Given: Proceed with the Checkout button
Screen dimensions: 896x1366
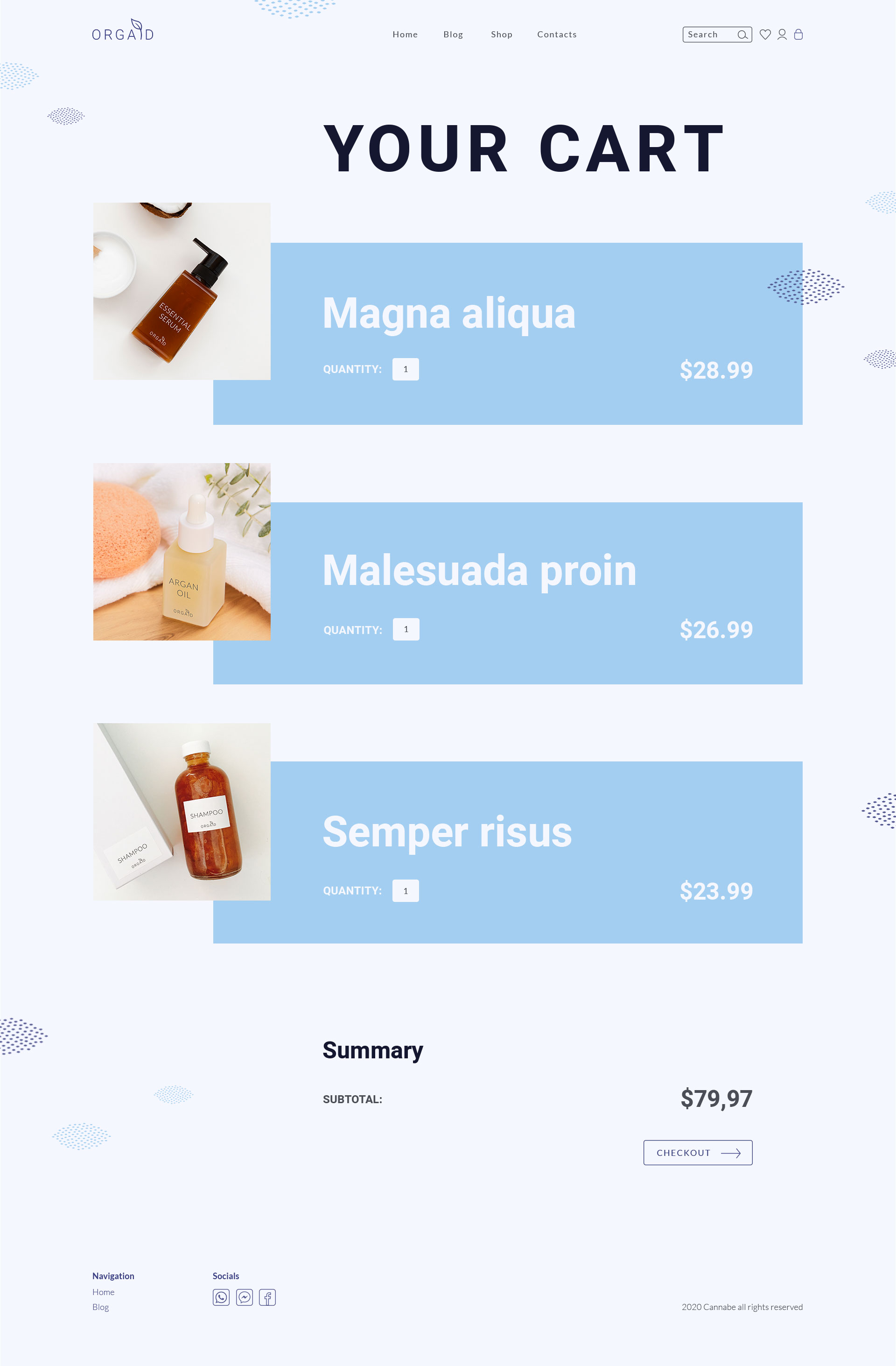Looking at the screenshot, I should click(698, 1153).
